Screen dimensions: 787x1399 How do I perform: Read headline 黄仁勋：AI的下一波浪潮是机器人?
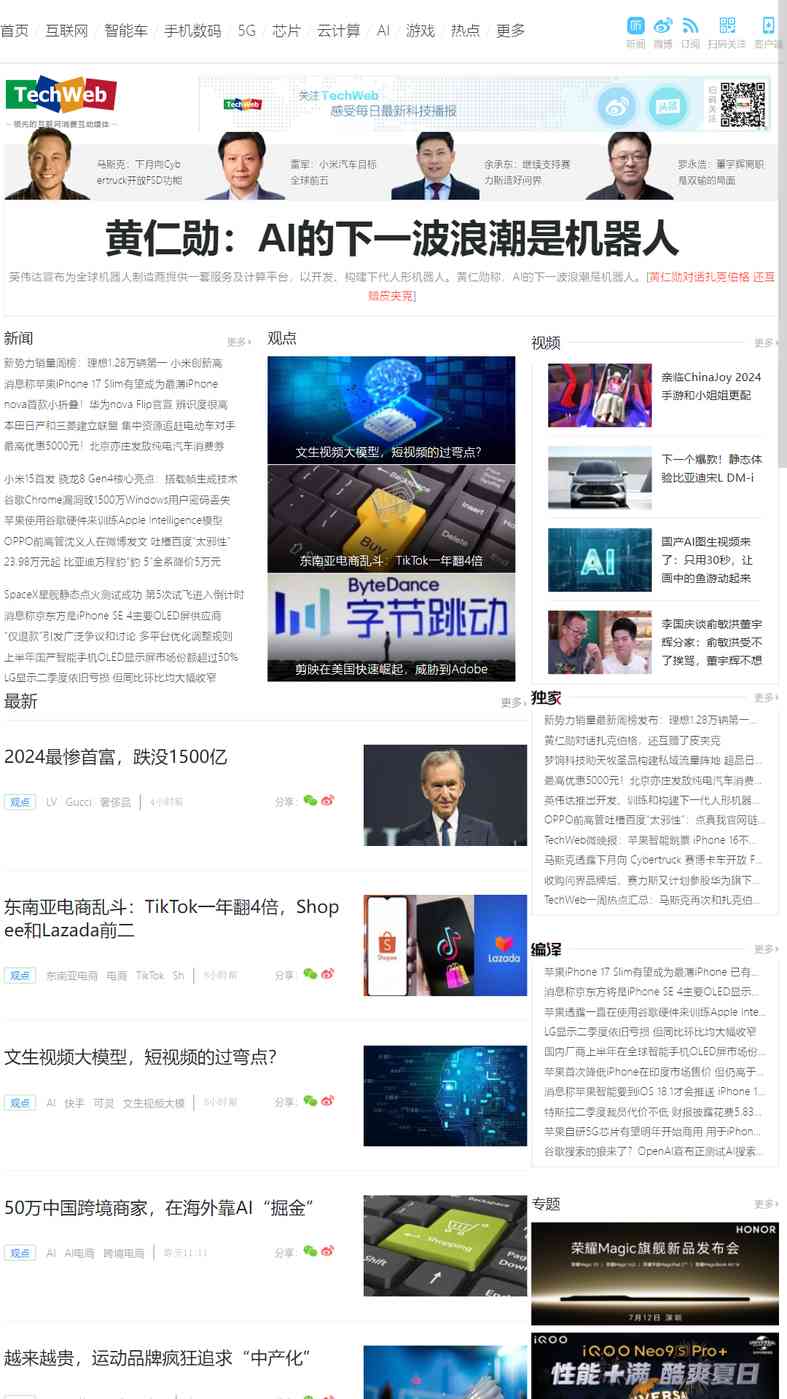tap(392, 238)
